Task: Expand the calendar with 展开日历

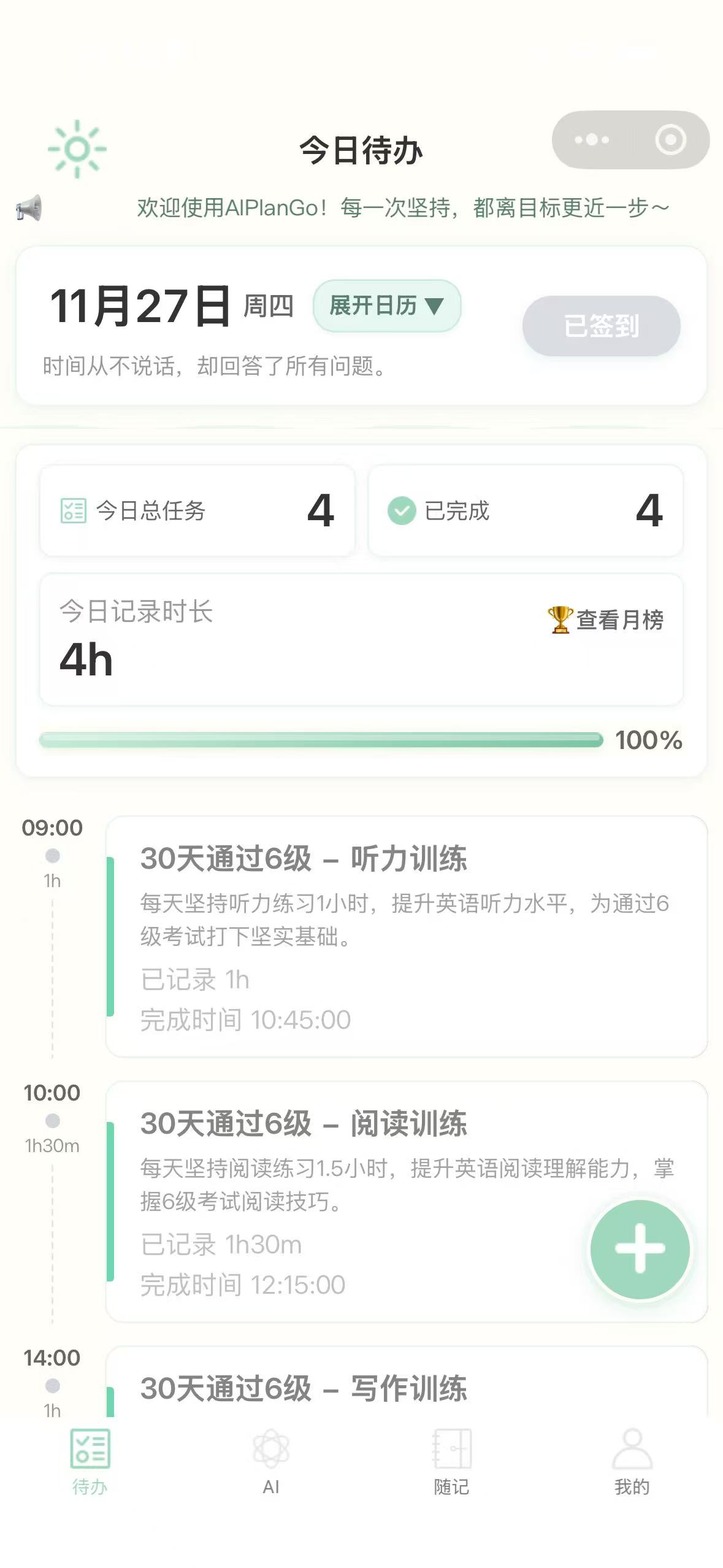Action: coord(387,306)
